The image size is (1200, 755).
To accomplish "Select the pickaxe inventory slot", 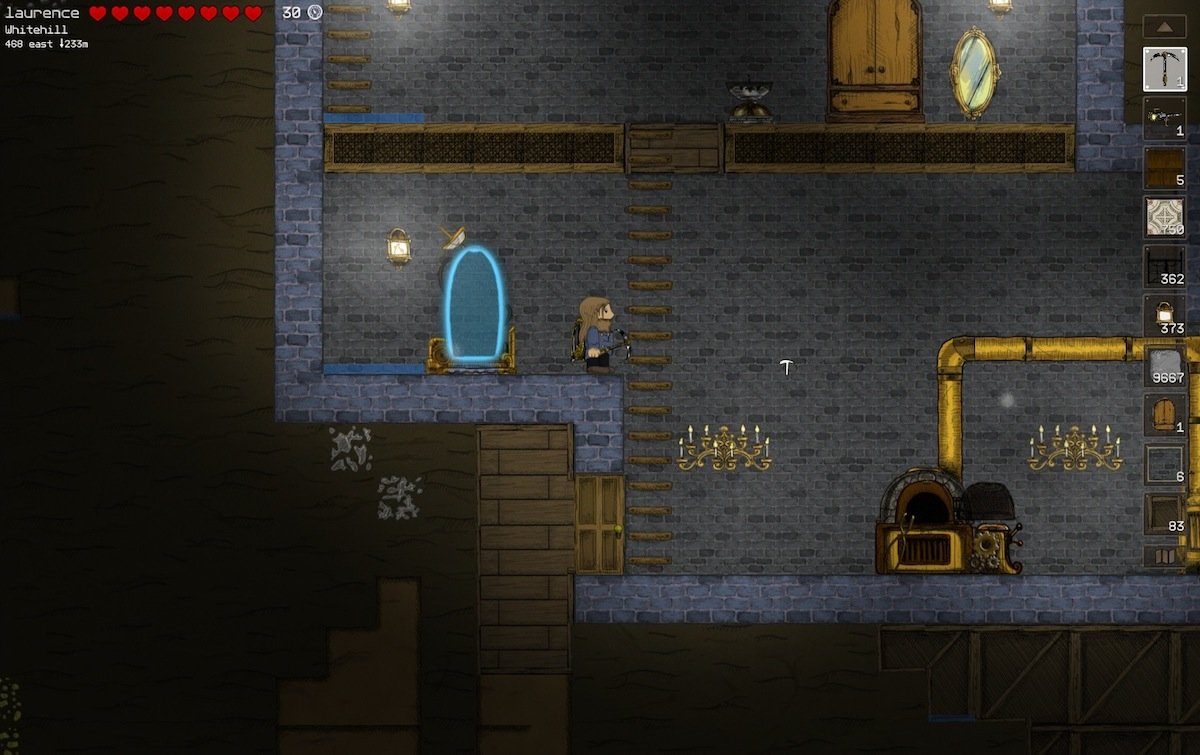I will pyautogui.click(x=1164, y=70).
